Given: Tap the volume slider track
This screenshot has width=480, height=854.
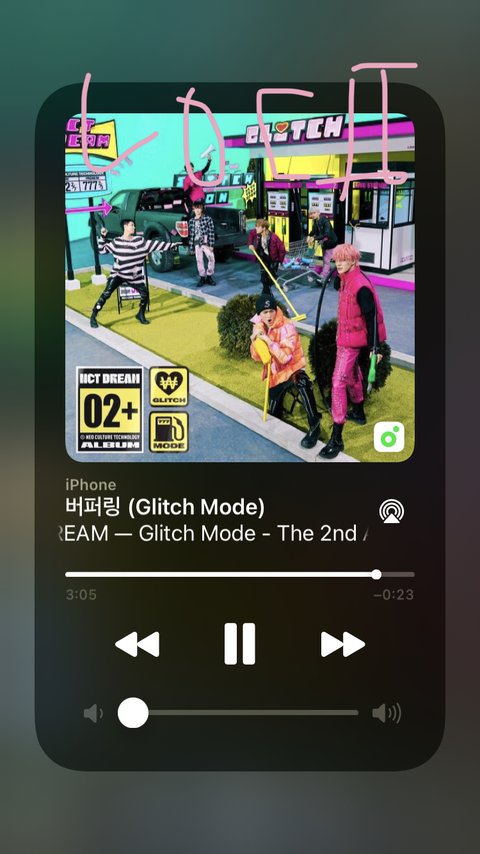Looking at the screenshot, I should point(238,712).
